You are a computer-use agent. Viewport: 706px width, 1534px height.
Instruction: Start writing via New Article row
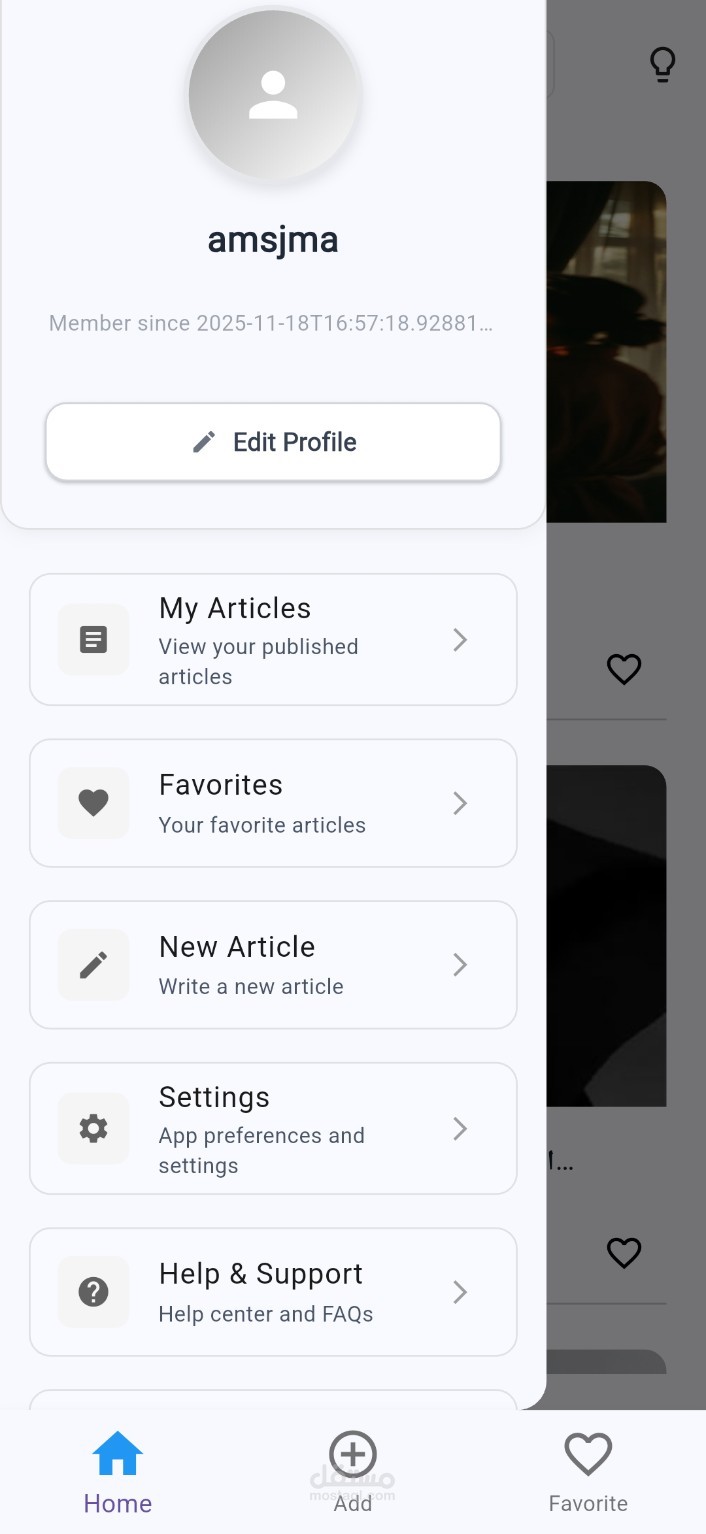(x=273, y=965)
